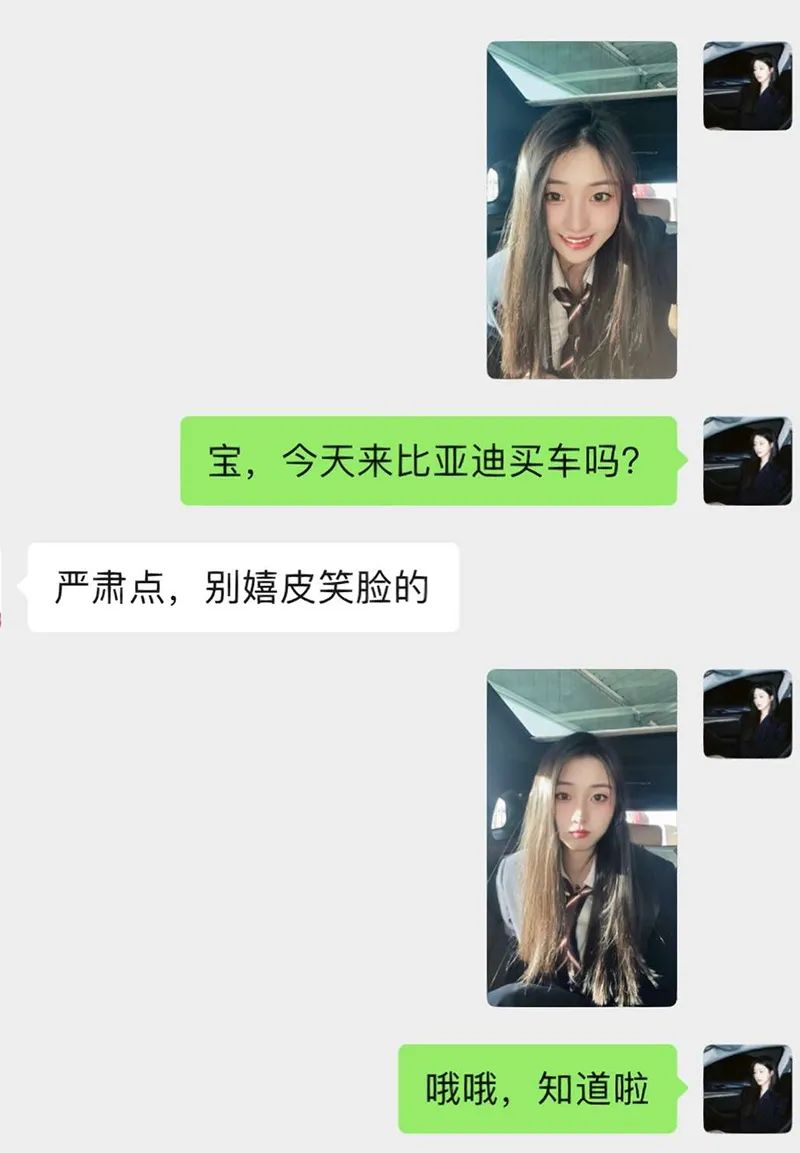Open sender profile from avatar beside "哦哦，知道啦"
The image size is (800, 1153).
(x=747, y=1088)
